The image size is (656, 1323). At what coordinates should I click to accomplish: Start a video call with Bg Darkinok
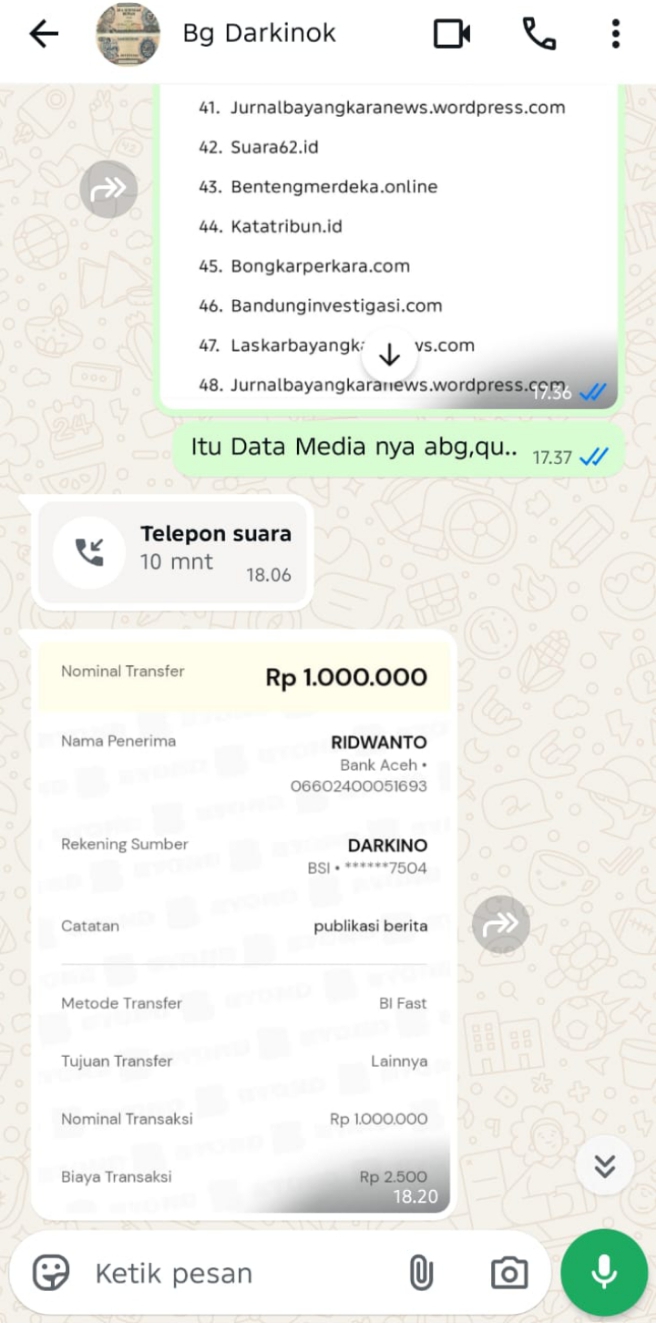pyautogui.click(x=452, y=34)
